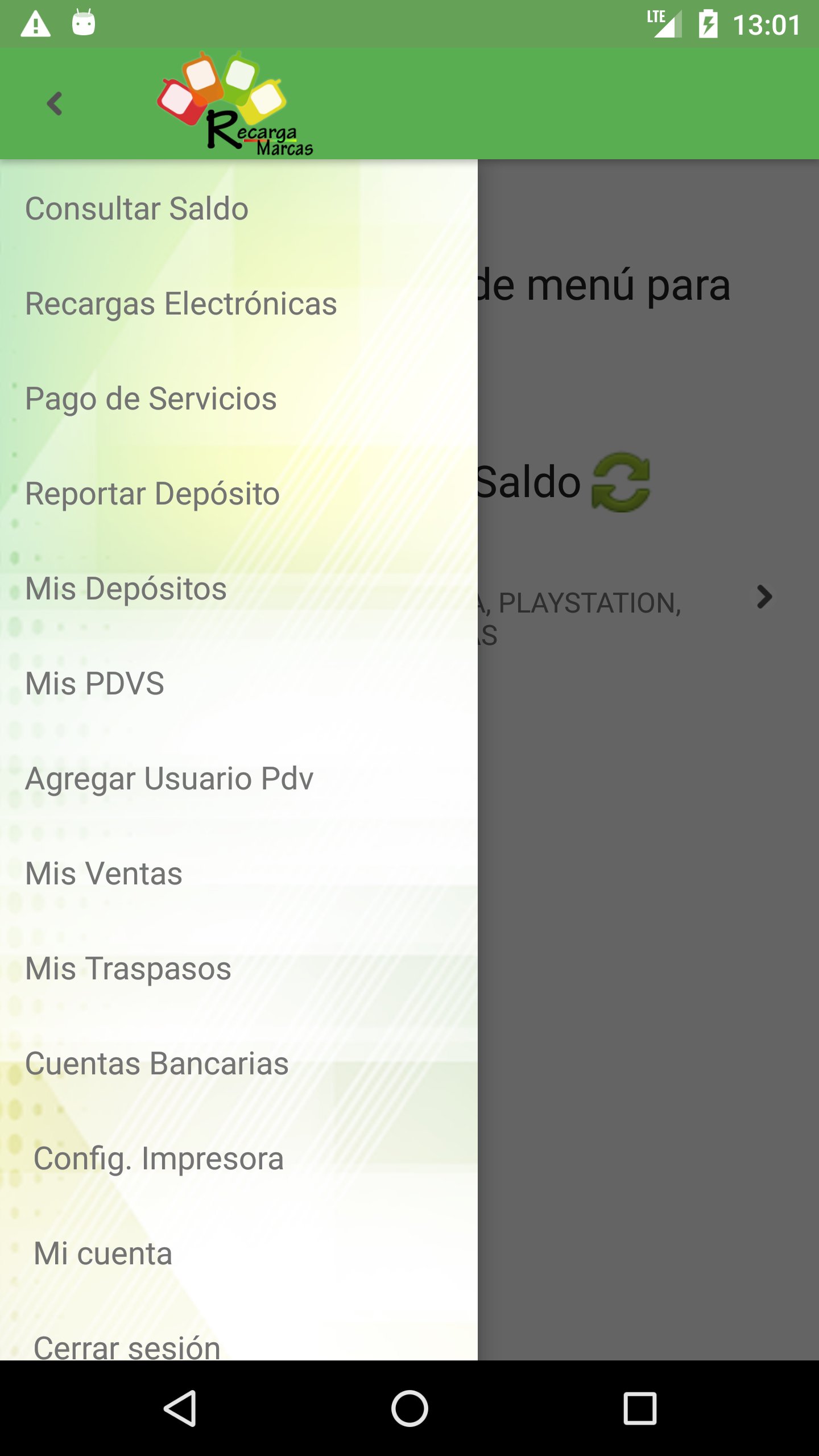Screen dimensions: 819x1456
Task: Select Mis PDVS
Action: click(95, 684)
